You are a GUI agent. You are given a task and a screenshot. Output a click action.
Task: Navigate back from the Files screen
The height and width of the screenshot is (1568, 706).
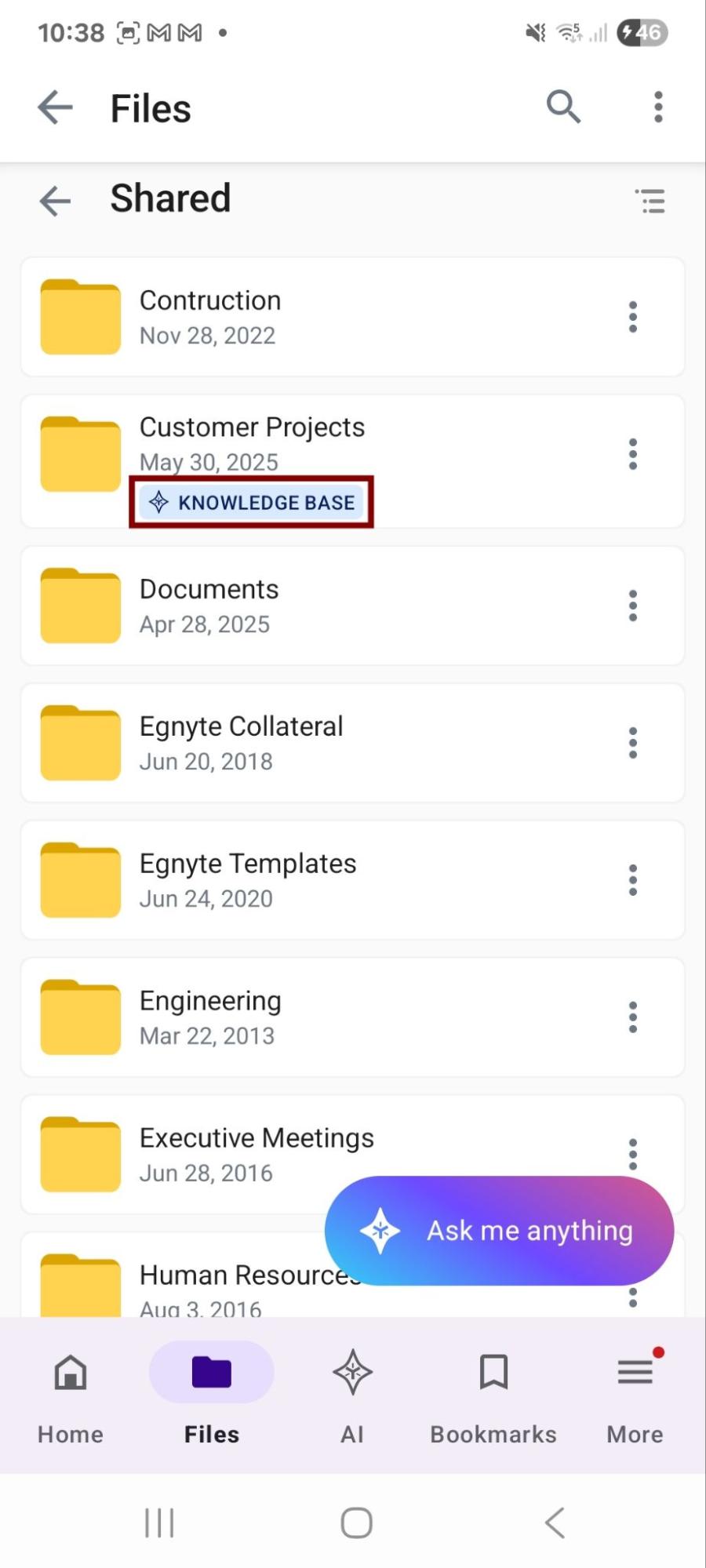pos(53,107)
